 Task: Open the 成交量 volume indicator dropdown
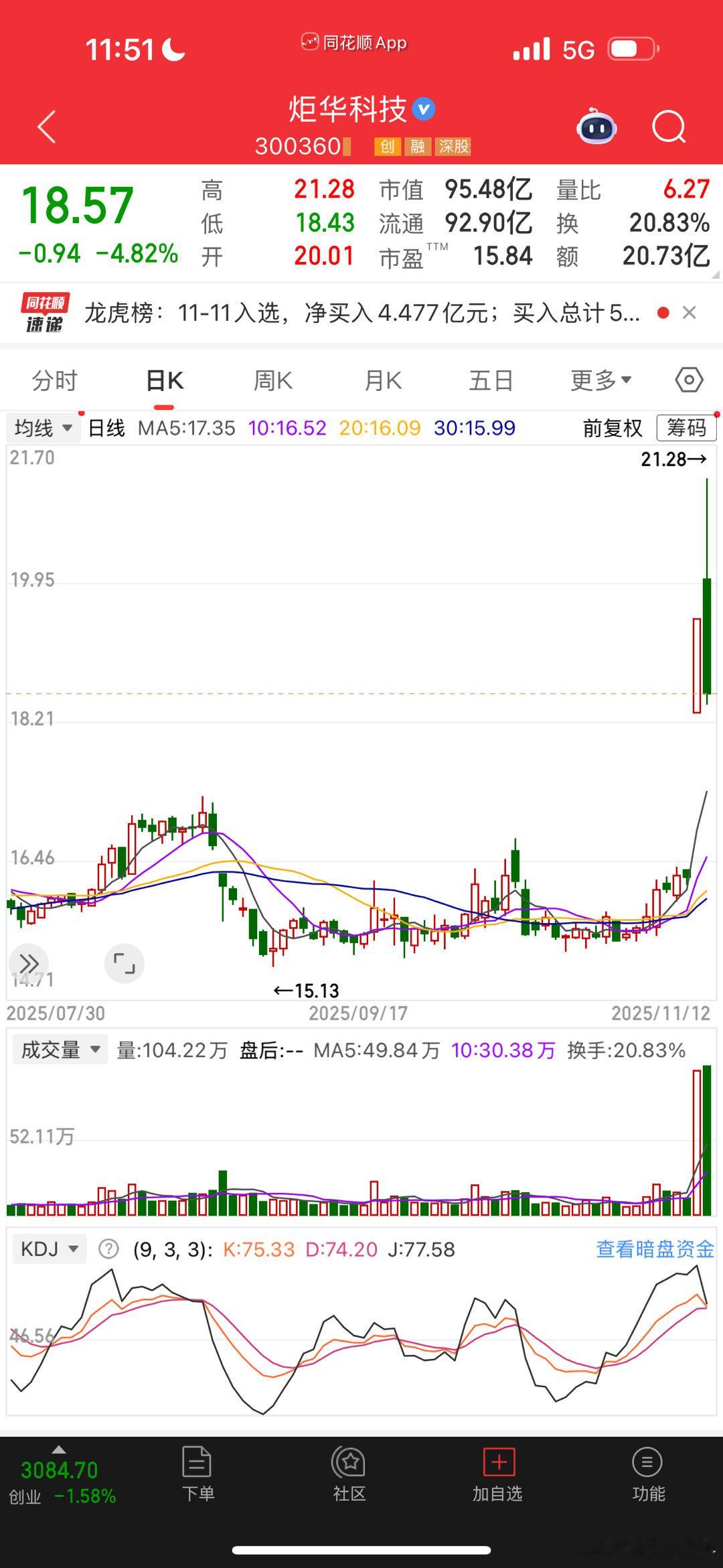point(59,1050)
